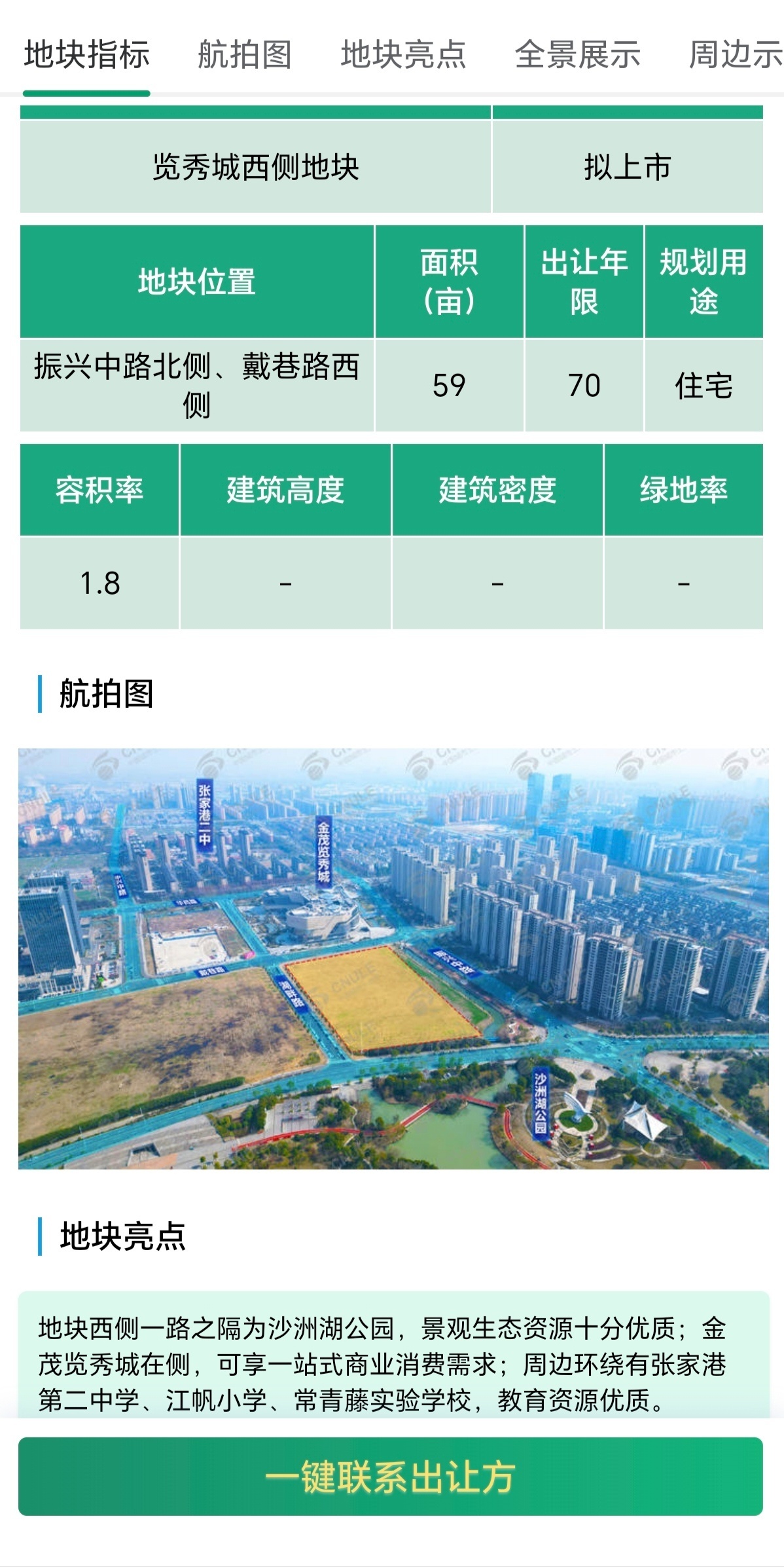Open the 地块亮点 tab
784x1567 pixels.
click(403, 54)
